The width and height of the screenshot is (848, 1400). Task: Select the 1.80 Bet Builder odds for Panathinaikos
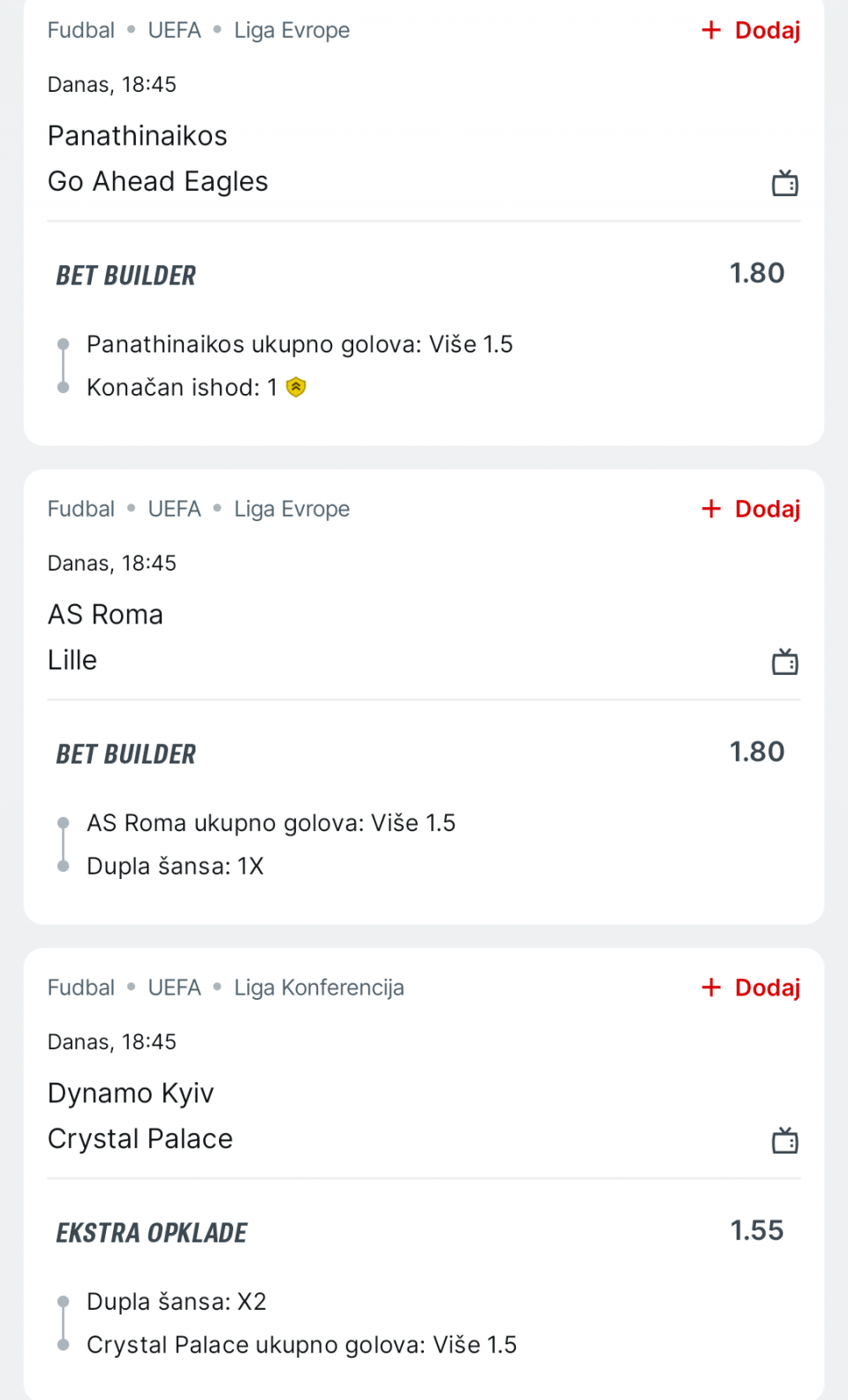[756, 274]
